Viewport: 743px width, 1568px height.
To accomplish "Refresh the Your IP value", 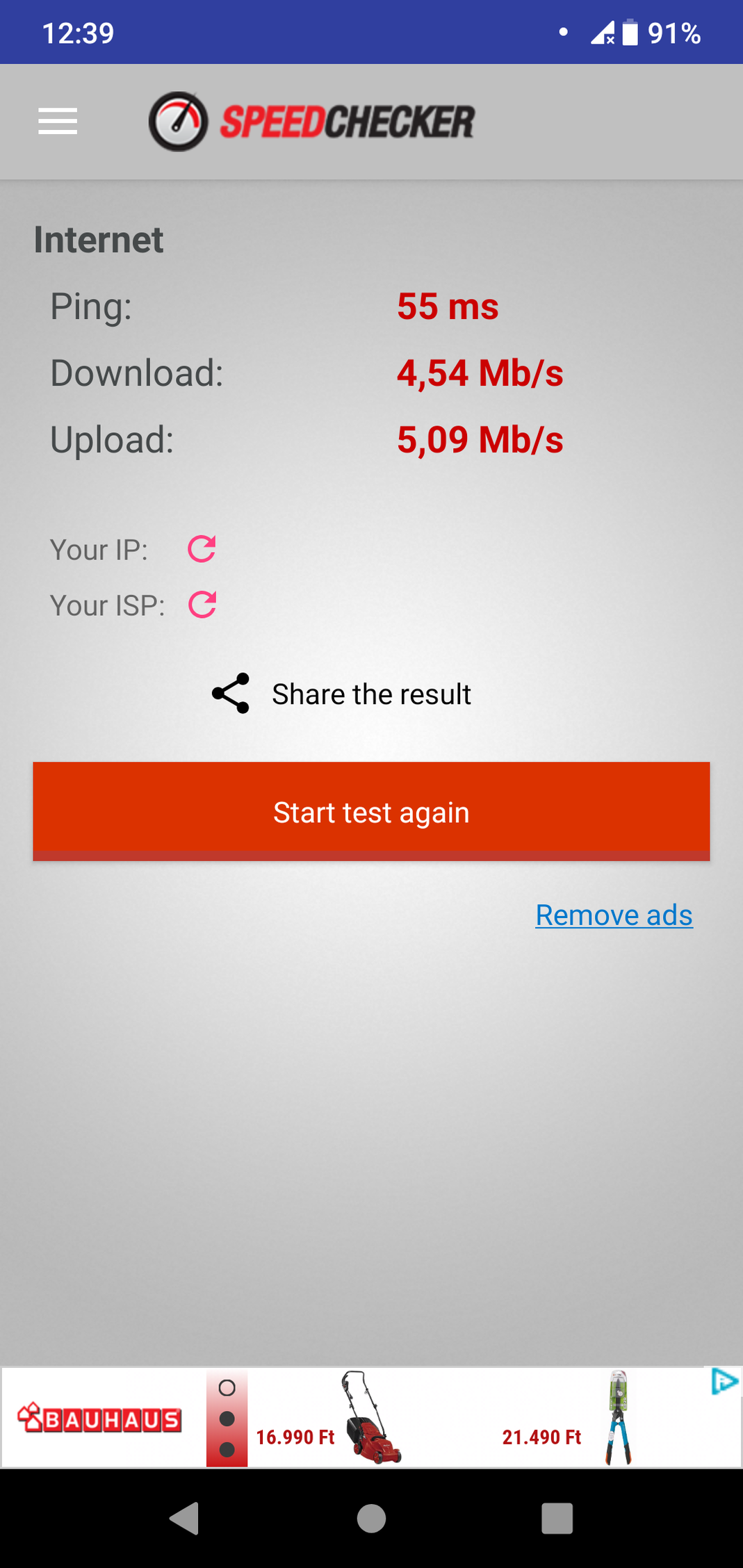I will point(202,549).
